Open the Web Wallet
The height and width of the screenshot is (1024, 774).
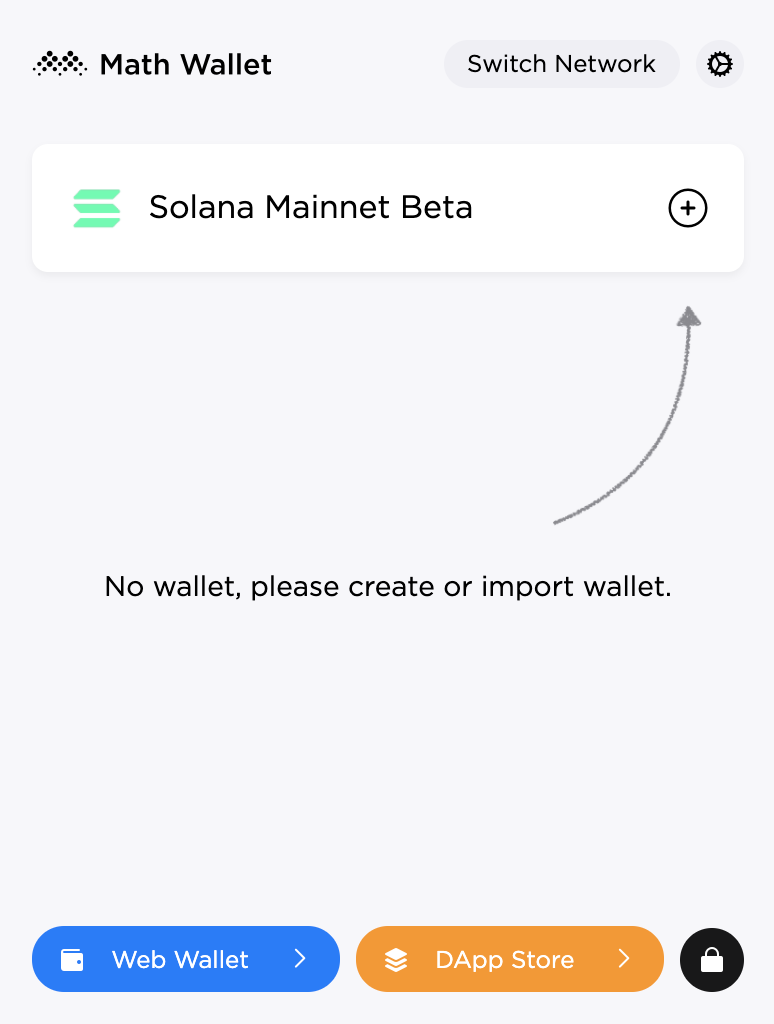tap(186, 959)
